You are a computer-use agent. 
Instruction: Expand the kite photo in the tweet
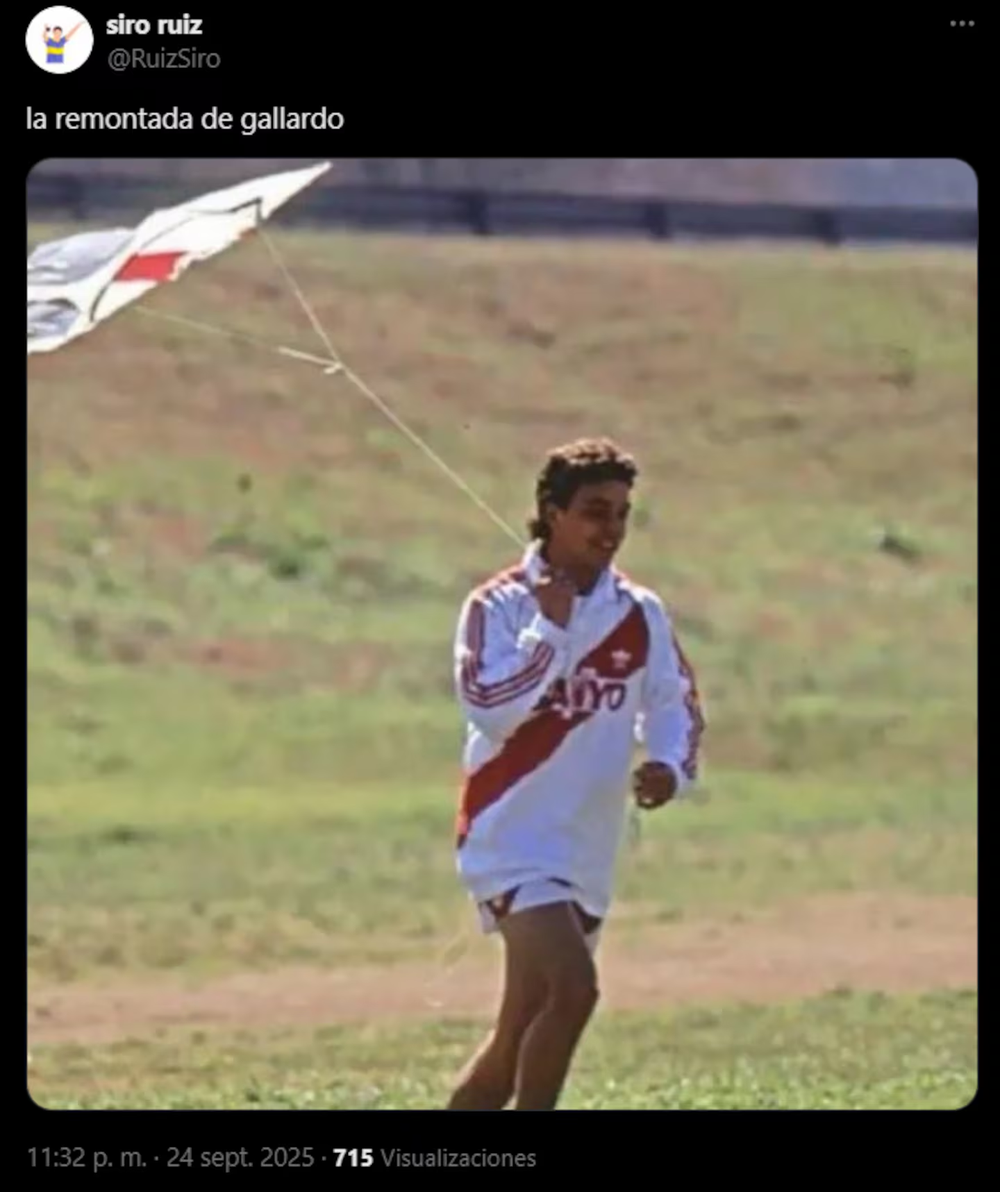(502, 634)
